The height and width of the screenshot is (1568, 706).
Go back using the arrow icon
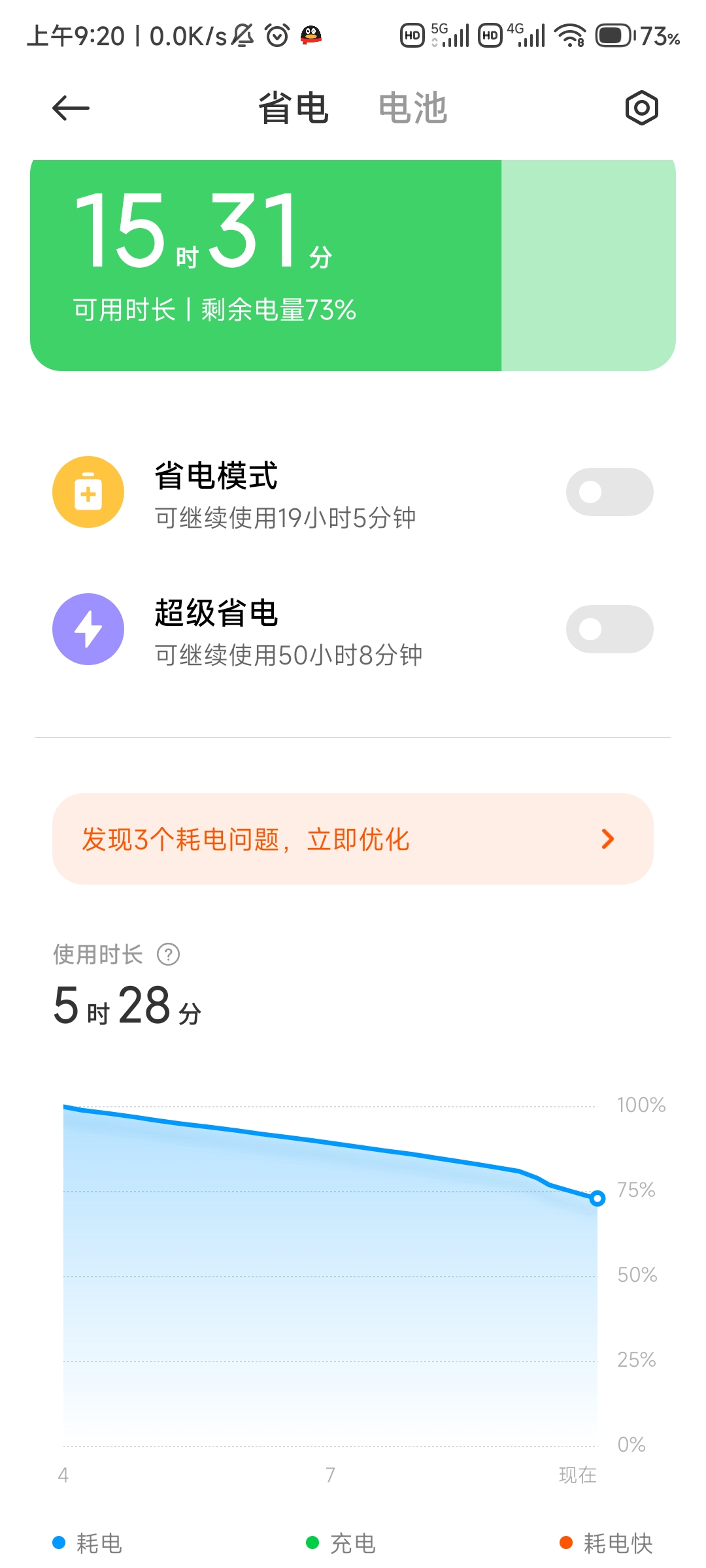(x=71, y=108)
